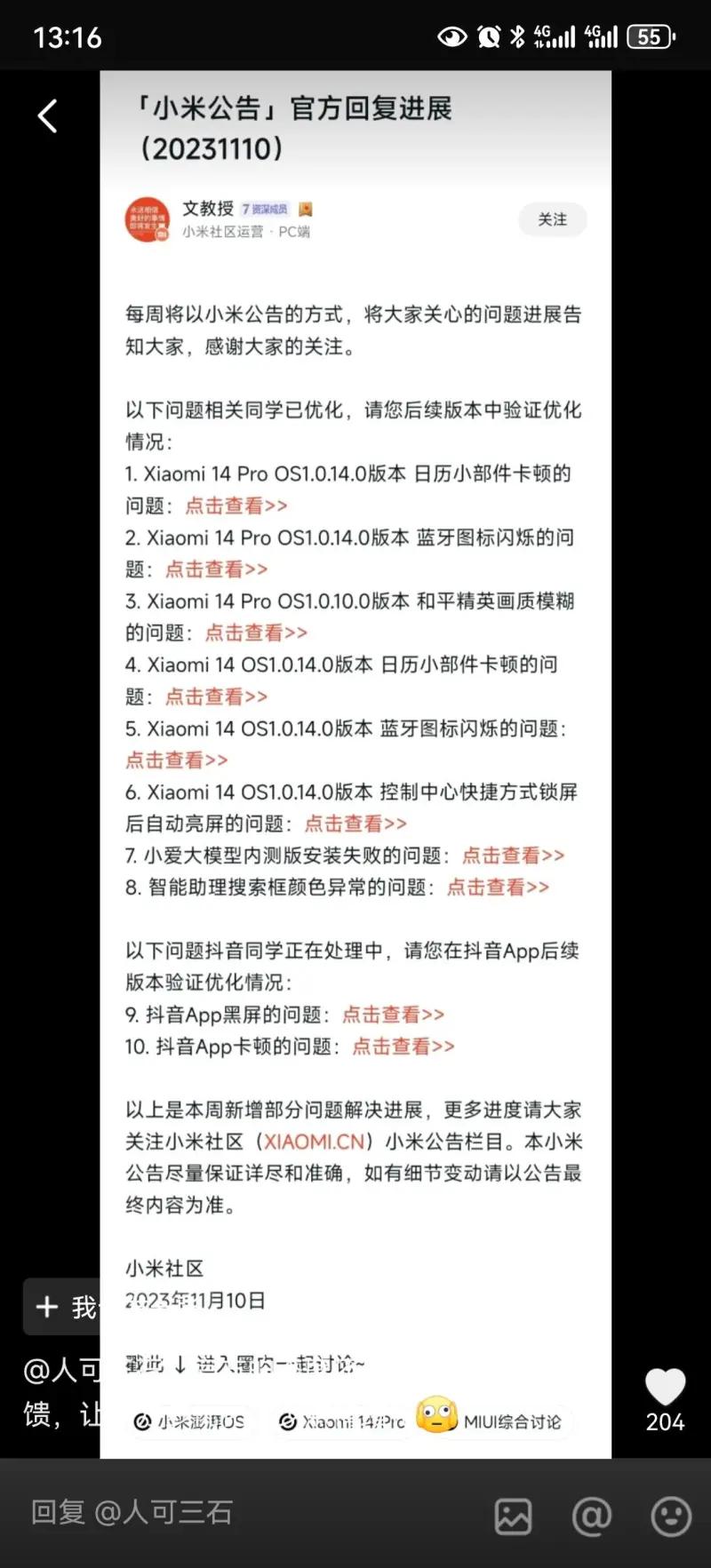711x1568 pixels.
Task: Click the medal badge beside 资深成员
Action: (303, 209)
